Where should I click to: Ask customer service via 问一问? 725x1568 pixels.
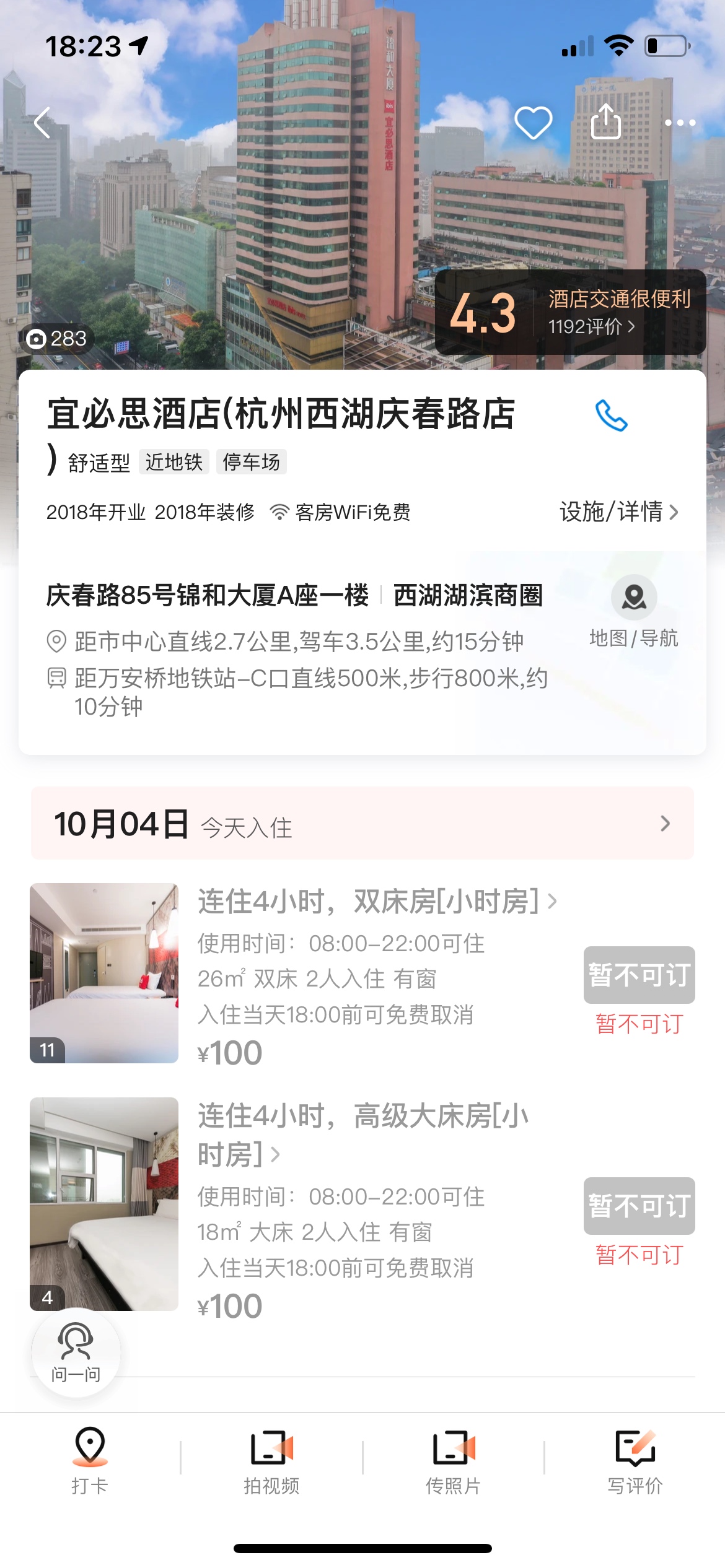(76, 1352)
